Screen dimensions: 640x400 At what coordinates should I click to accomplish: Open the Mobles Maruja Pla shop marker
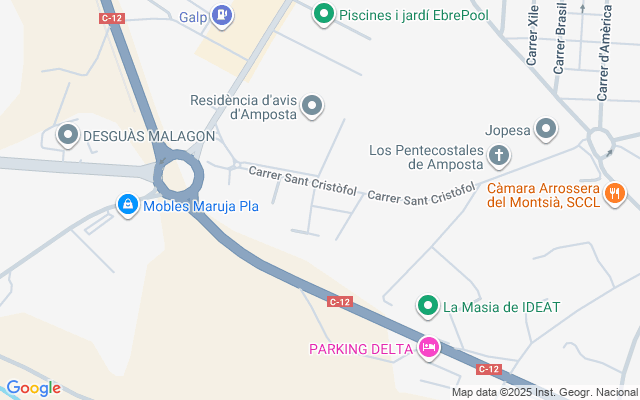point(128,206)
